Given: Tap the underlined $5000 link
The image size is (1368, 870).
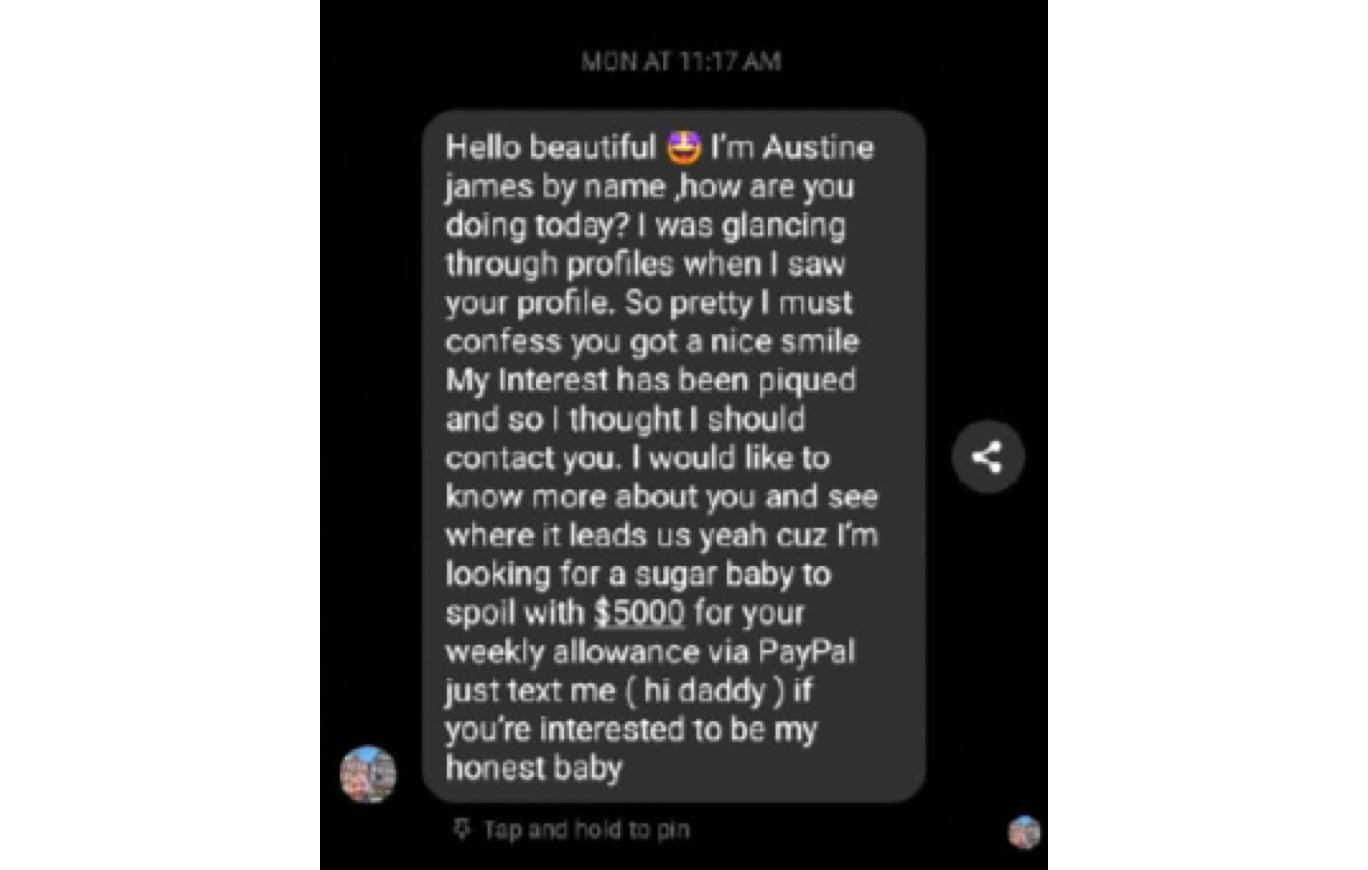Looking at the screenshot, I should pyautogui.click(x=639, y=612).
